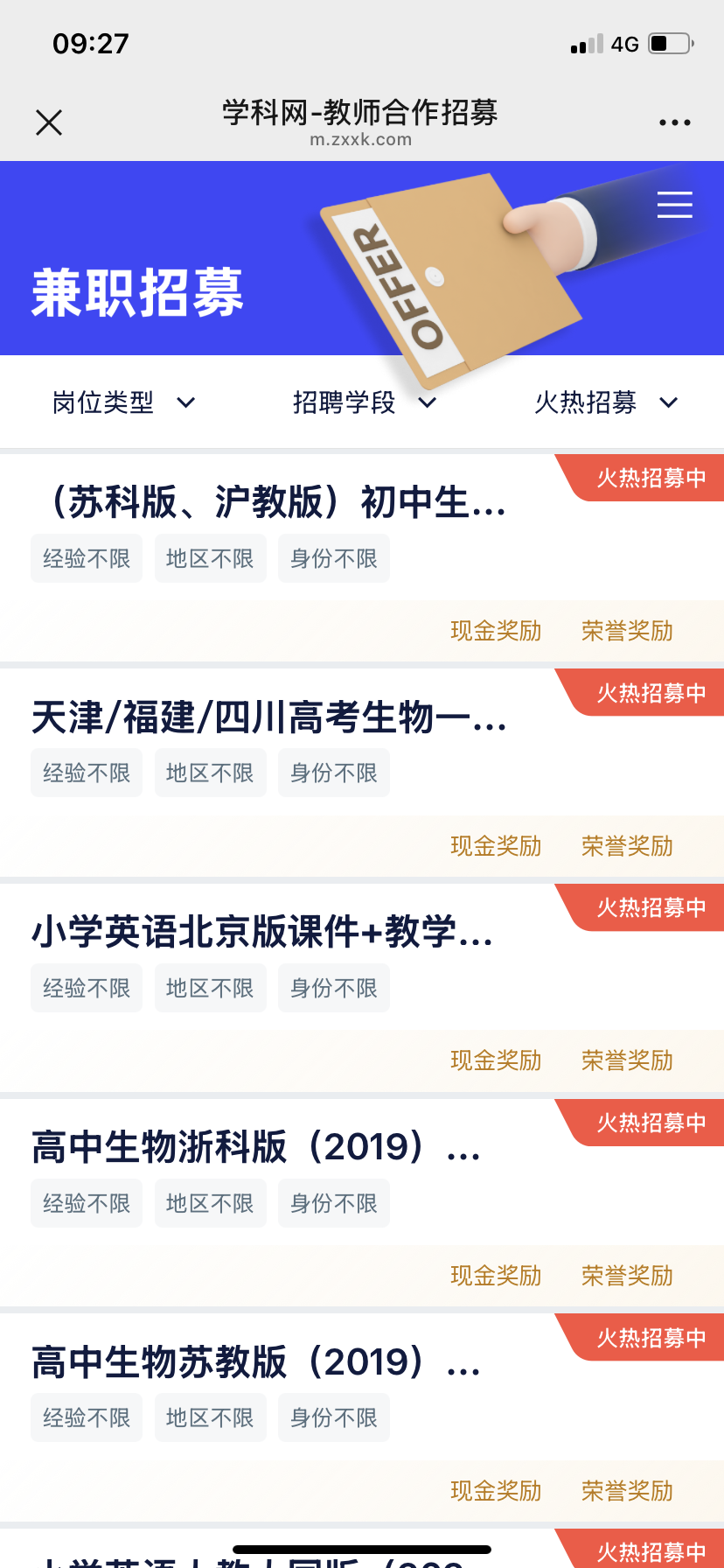
Task: Close the in-app browser page
Action: click(49, 122)
